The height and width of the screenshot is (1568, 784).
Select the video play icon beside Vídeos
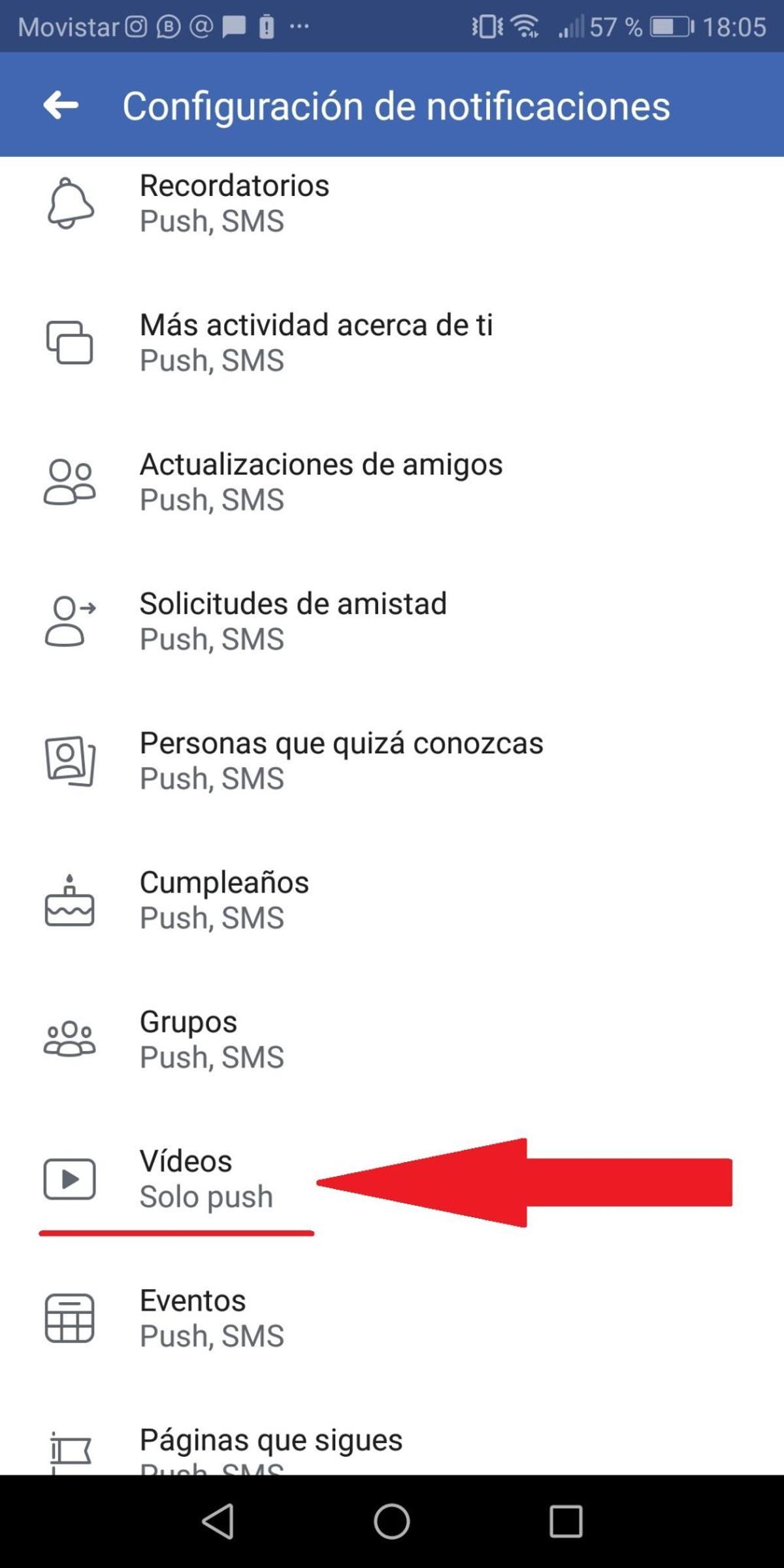coord(68,1179)
